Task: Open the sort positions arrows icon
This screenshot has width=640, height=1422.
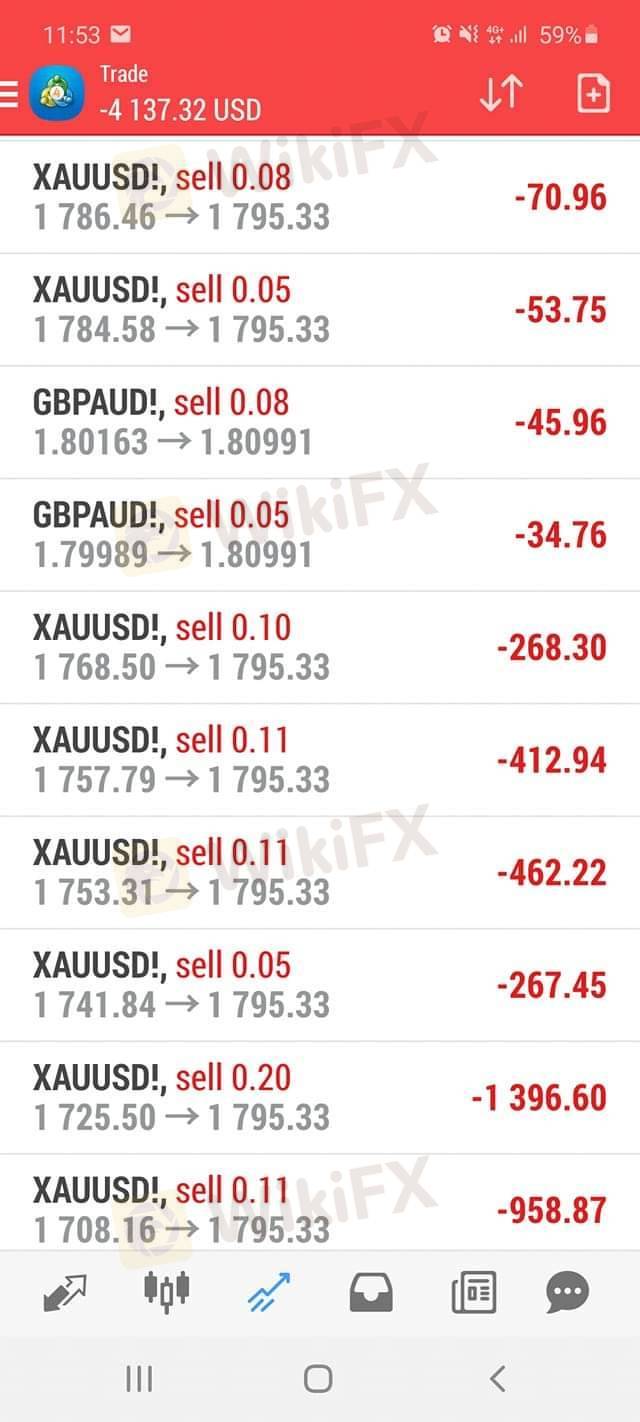Action: 501,94
